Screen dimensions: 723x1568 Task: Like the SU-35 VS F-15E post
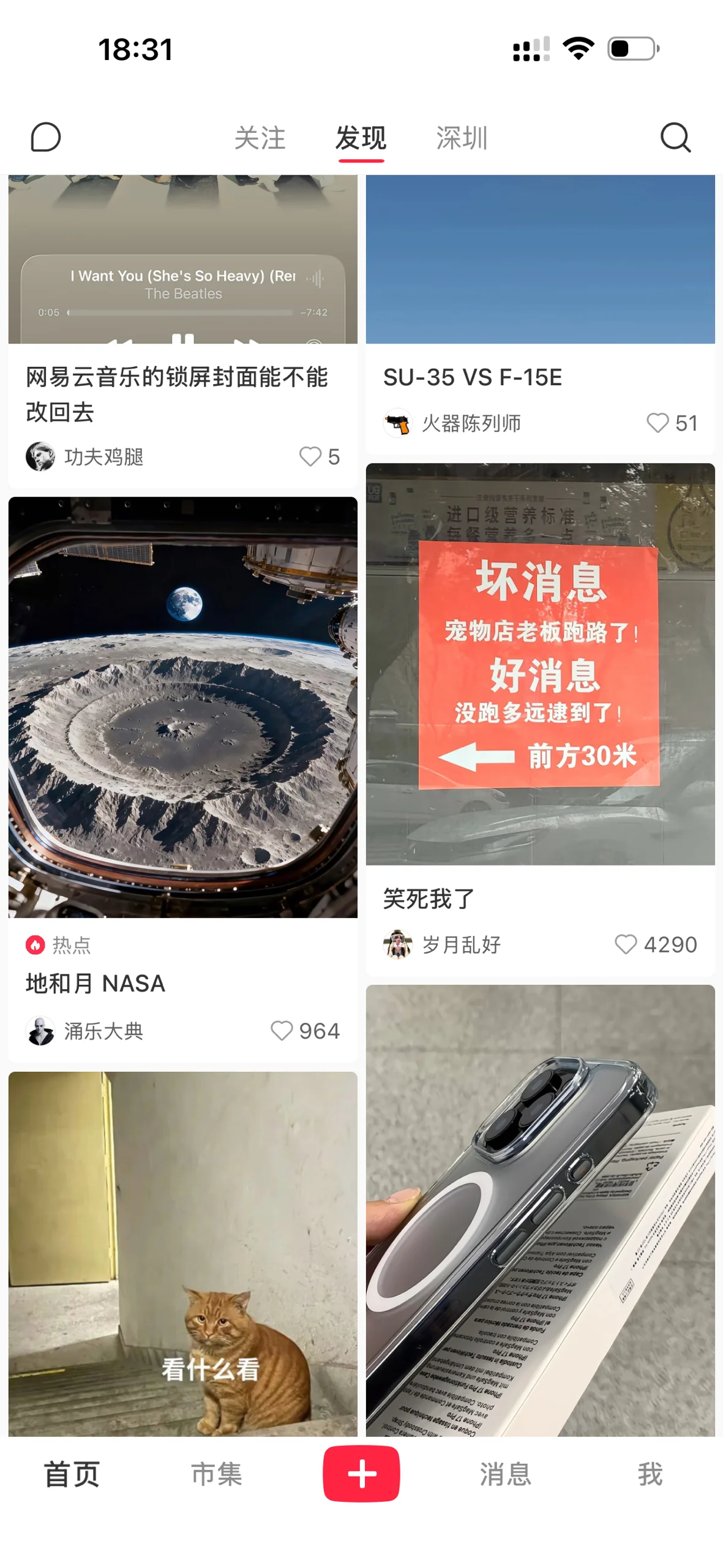point(657,423)
